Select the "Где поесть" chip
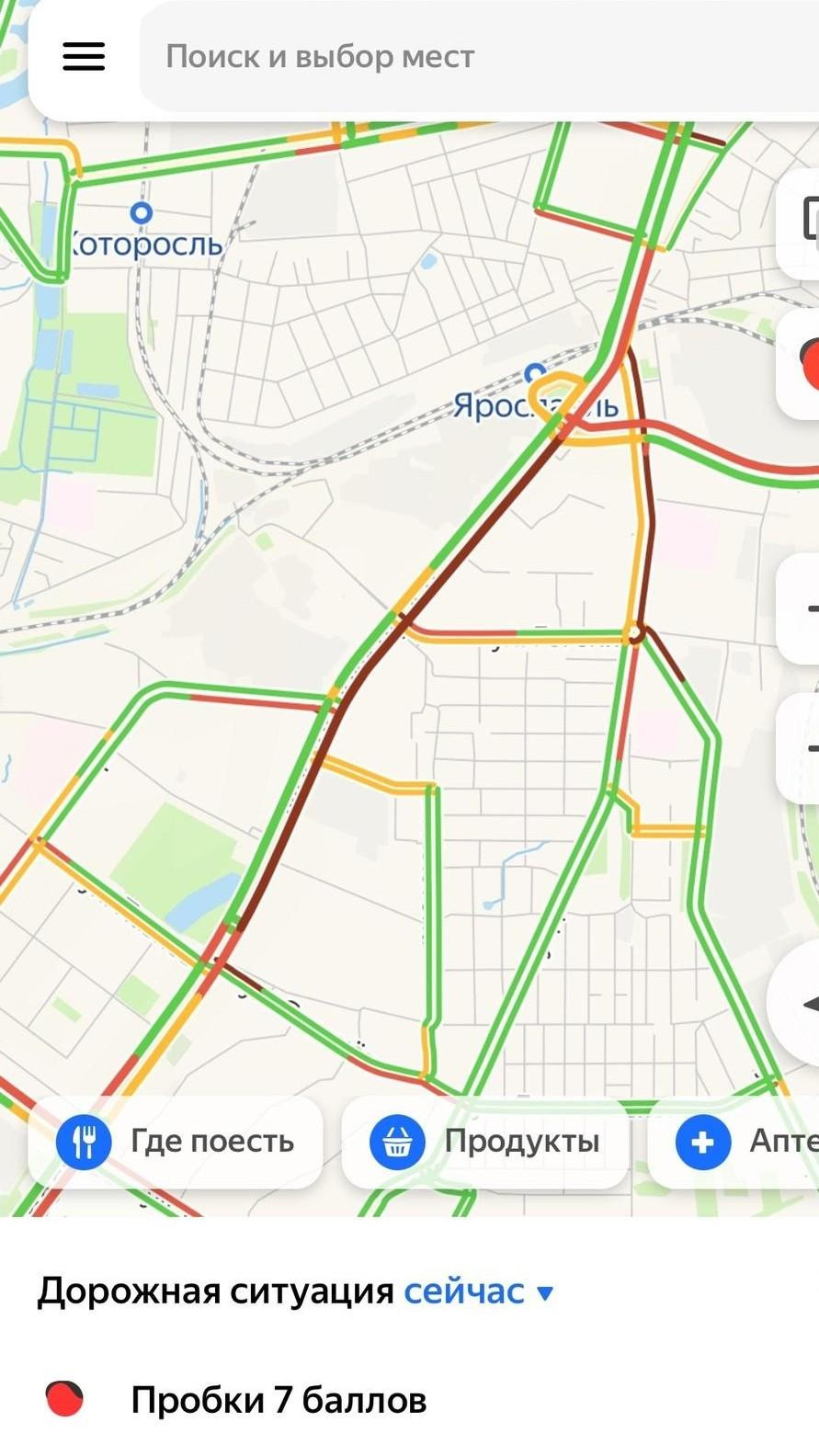This screenshot has height=1456, width=819. click(x=176, y=1142)
